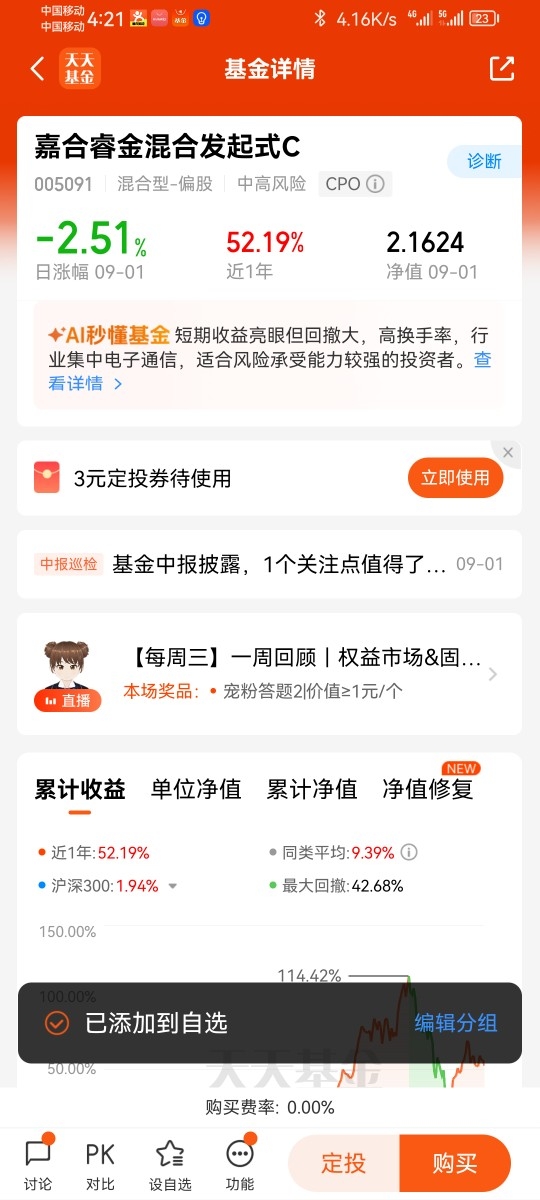Open 查看详情 in AI秒懂基金
This screenshot has height=1200, width=540.
point(270,371)
